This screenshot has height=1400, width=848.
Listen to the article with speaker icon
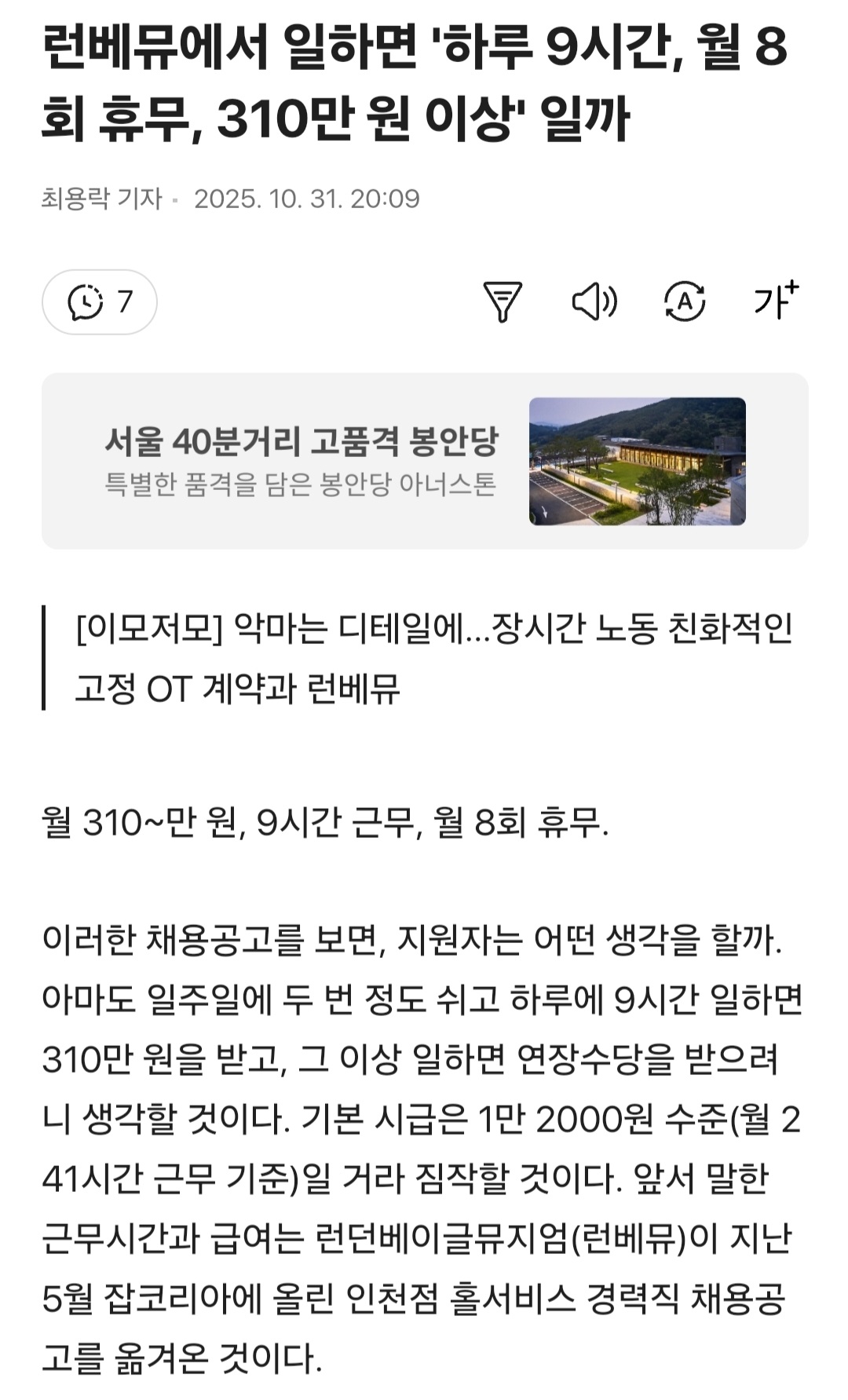click(594, 302)
